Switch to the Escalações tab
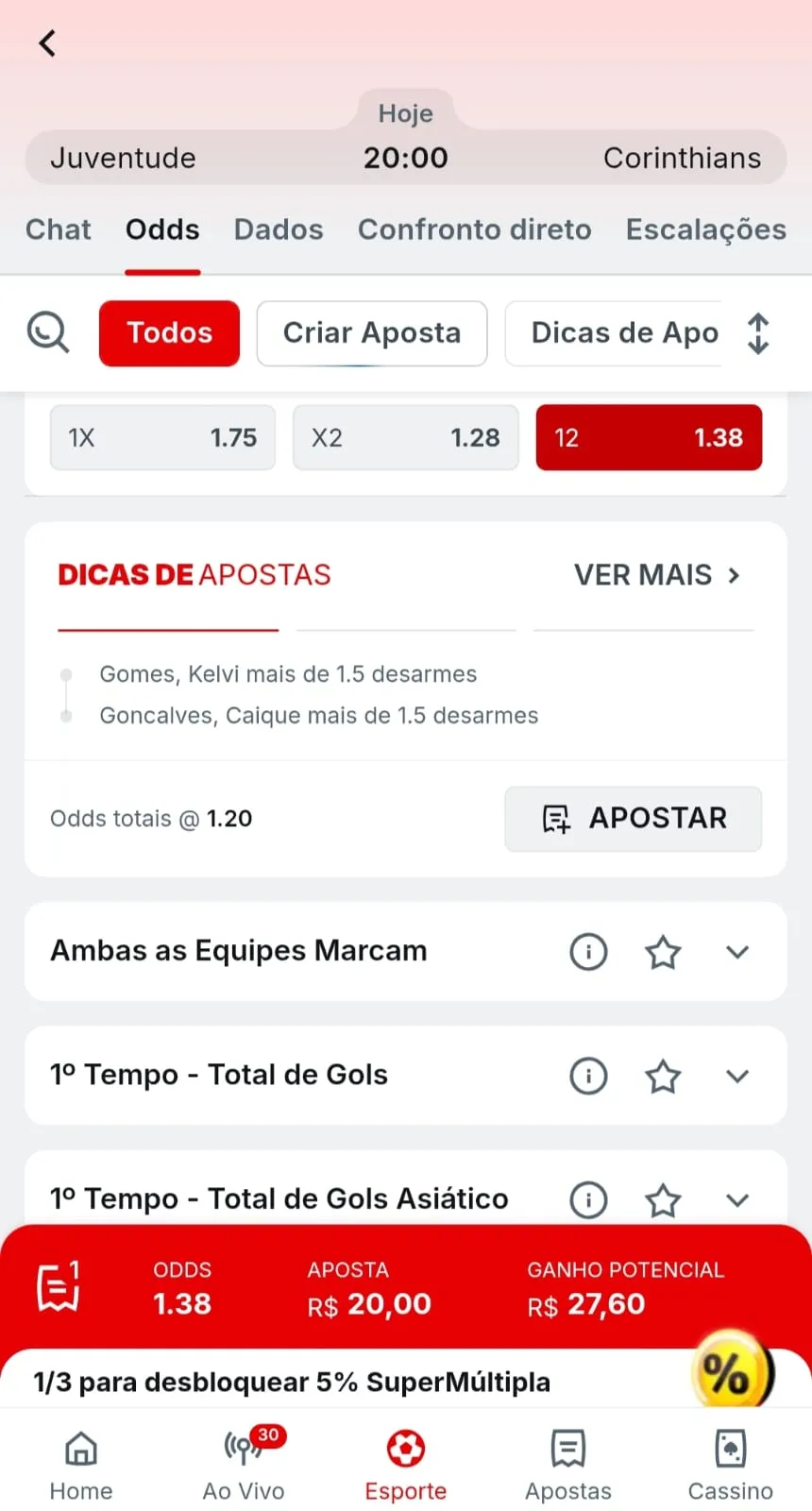This screenshot has height=1511, width=812. [705, 229]
